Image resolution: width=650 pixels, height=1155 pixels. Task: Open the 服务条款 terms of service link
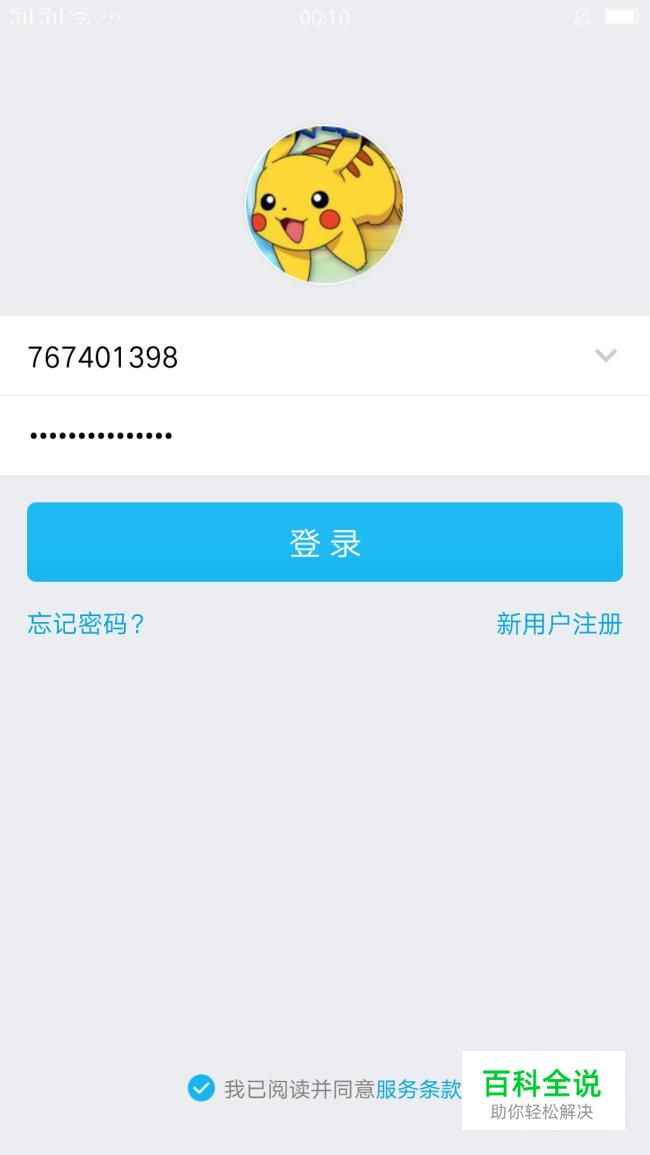tap(418, 1089)
